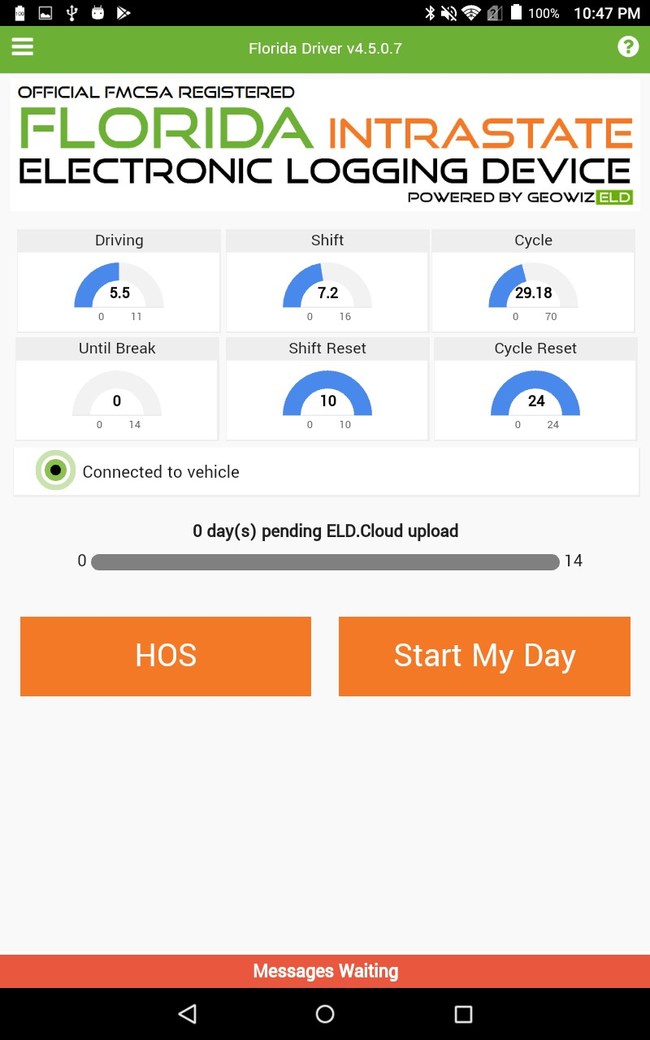Open the Messages Waiting banner
This screenshot has width=650, height=1040.
point(325,971)
